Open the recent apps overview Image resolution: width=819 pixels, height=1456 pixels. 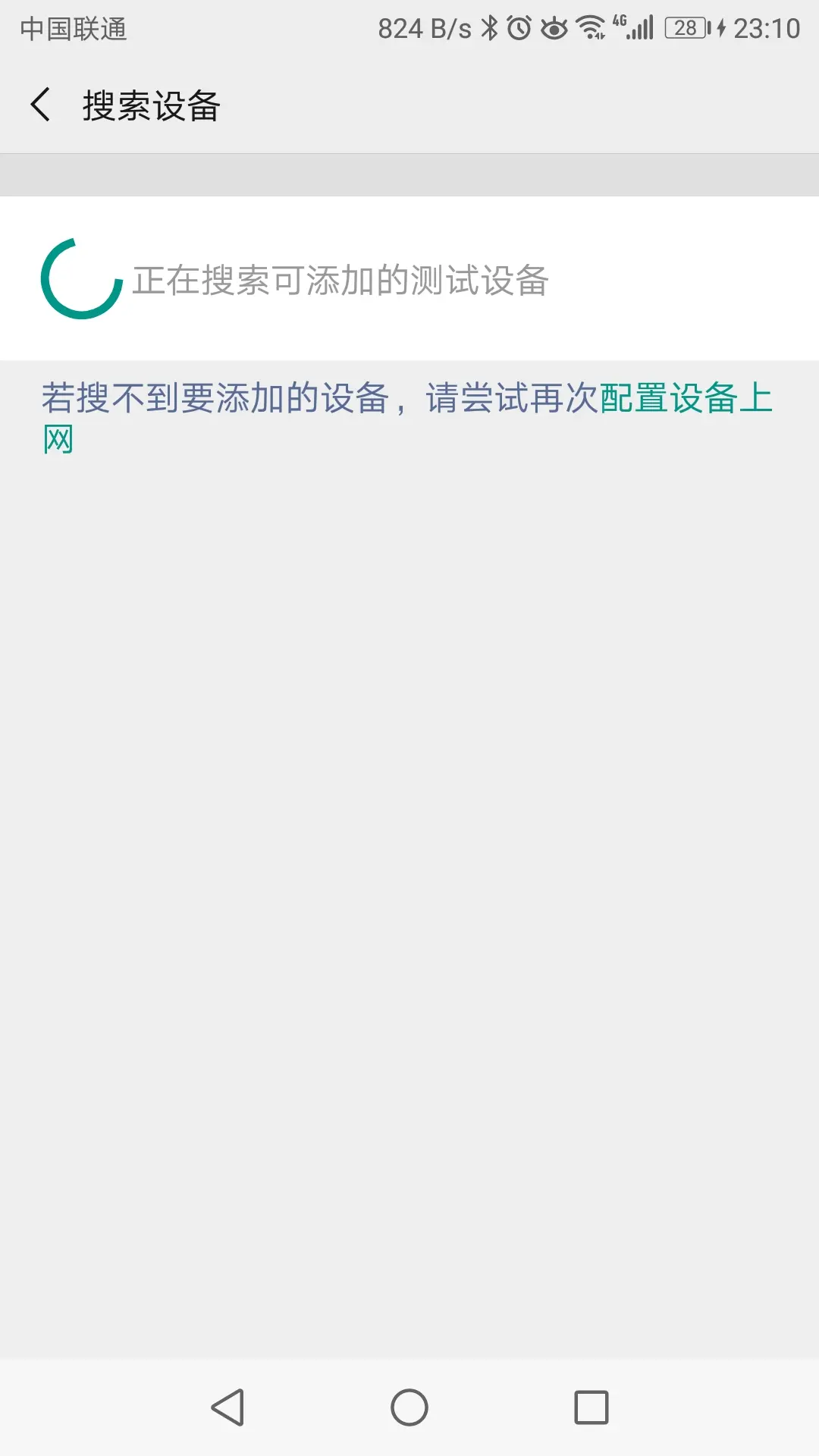[x=591, y=1407]
